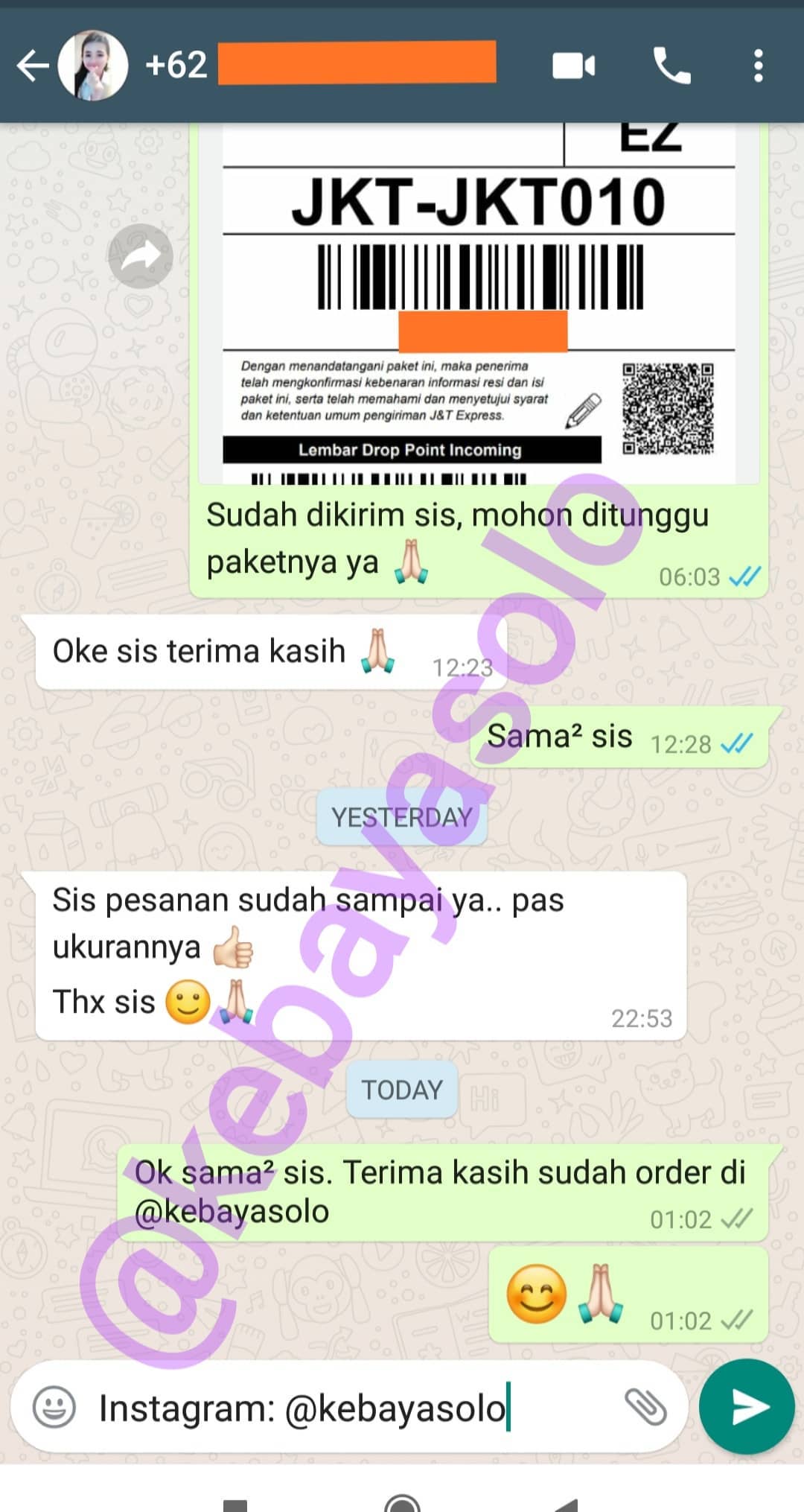This screenshot has height=1512, width=804.
Task: Send the typed message
Action: (x=747, y=1406)
